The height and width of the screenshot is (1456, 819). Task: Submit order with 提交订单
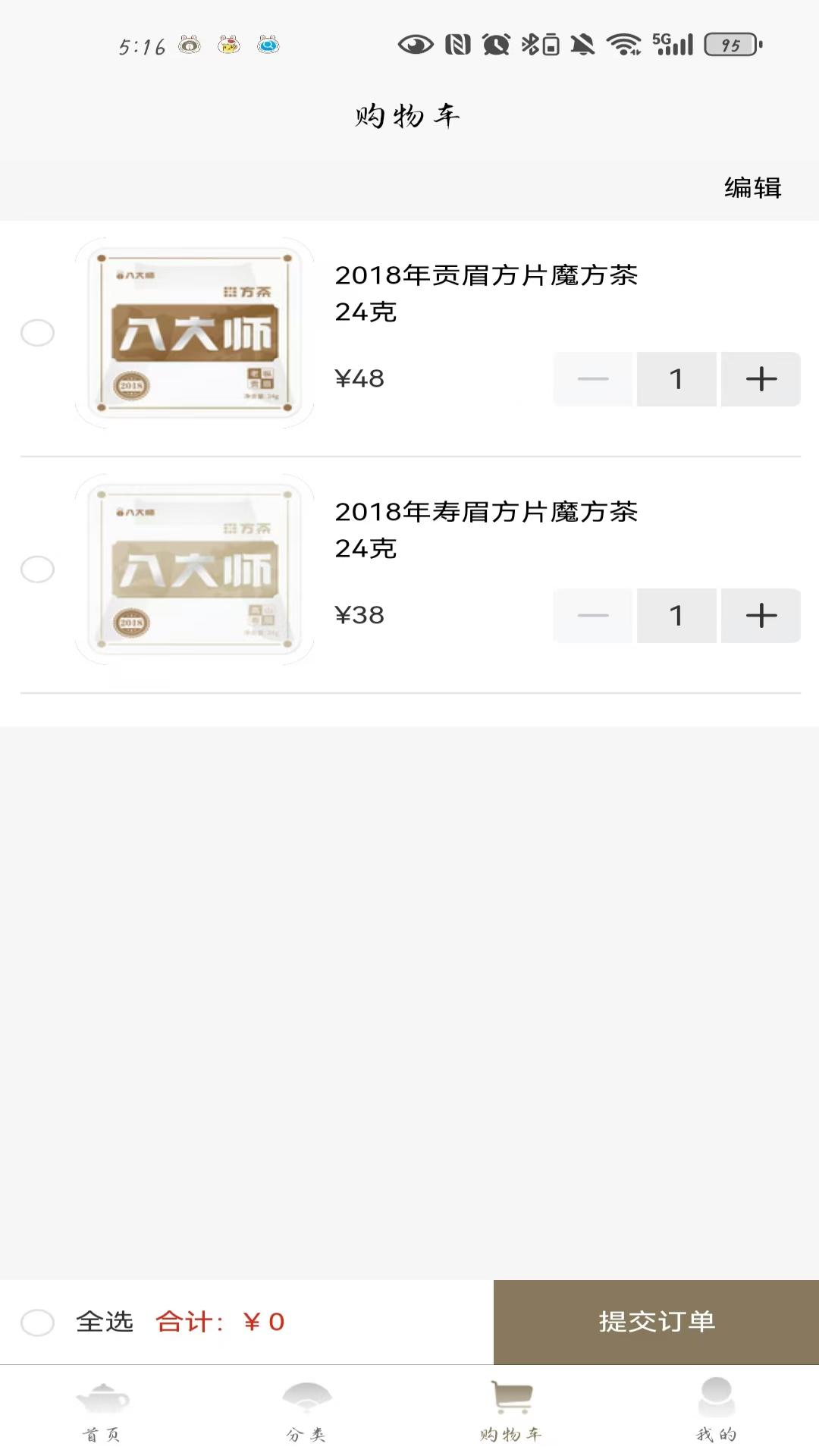[656, 1322]
